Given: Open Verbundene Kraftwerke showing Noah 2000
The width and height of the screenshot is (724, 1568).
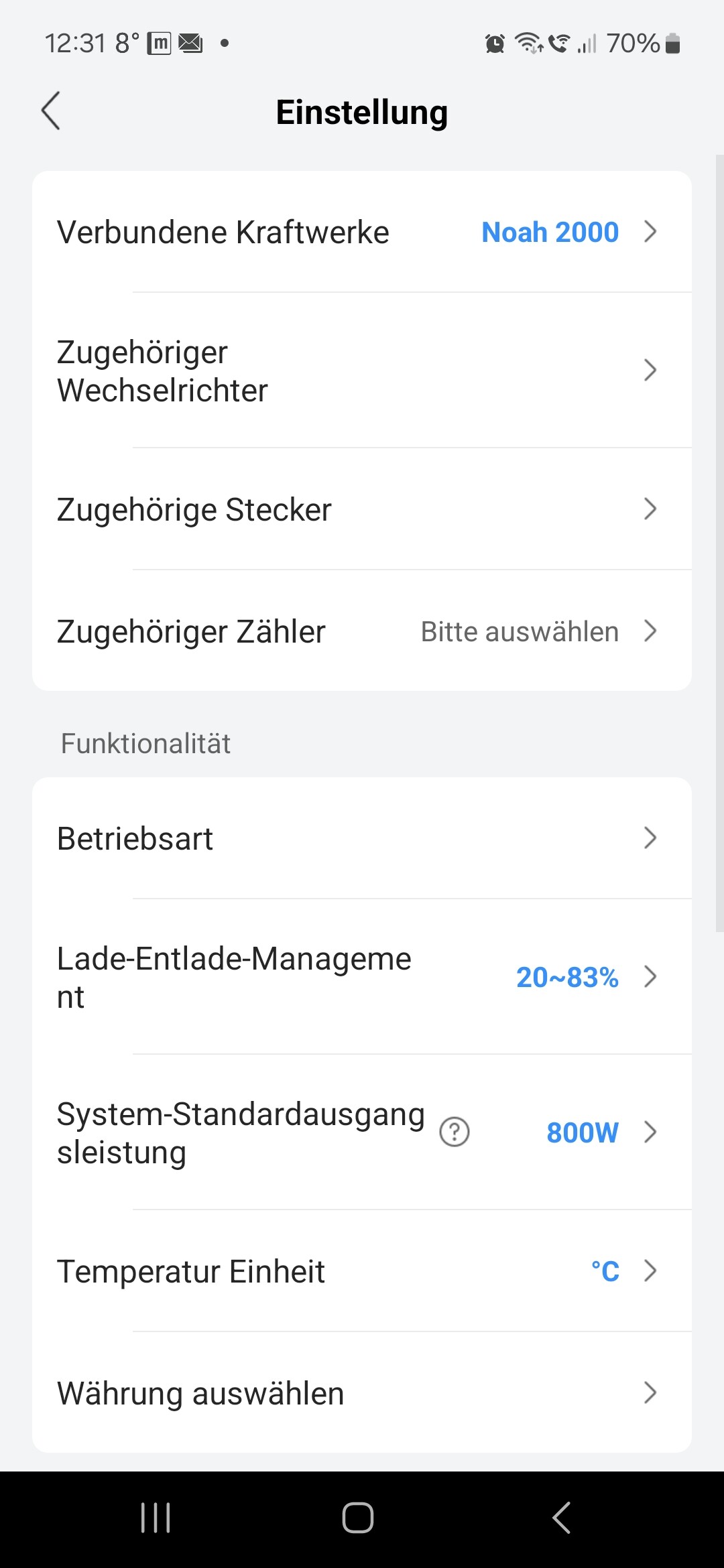Looking at the screenshot, I should pyautogui.click(x=362, y=232).
